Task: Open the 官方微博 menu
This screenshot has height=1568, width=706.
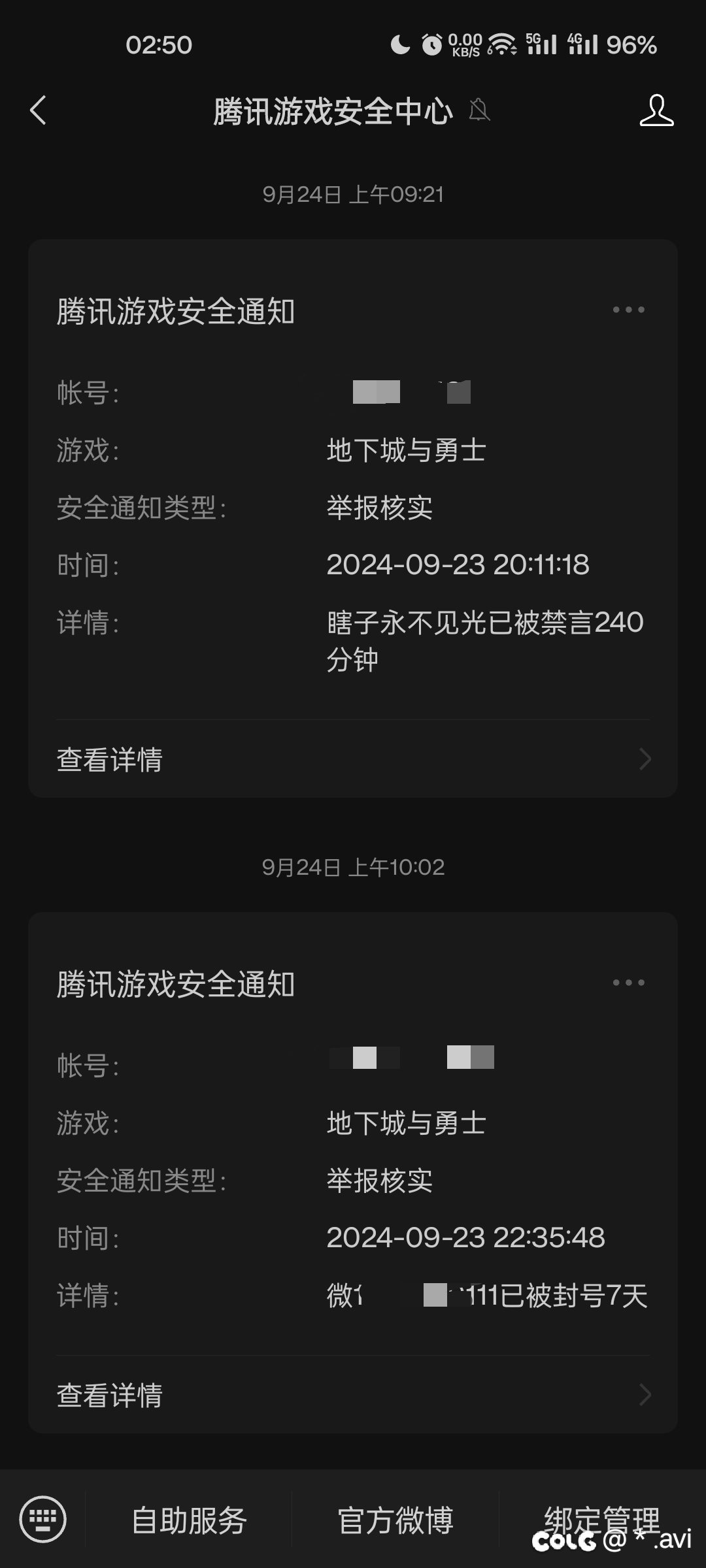Action: [395, 1520]
